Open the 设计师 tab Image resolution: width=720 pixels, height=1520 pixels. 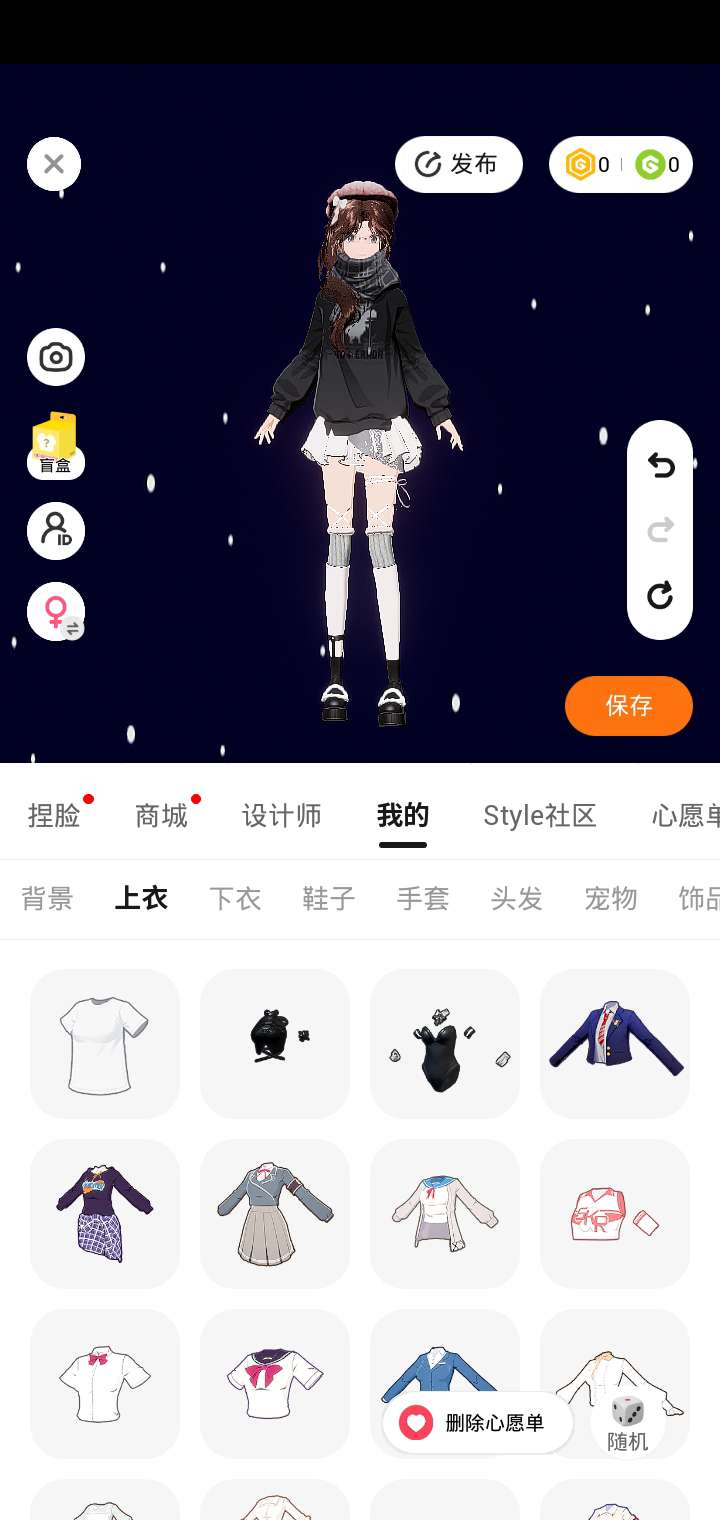pos(282,816)
